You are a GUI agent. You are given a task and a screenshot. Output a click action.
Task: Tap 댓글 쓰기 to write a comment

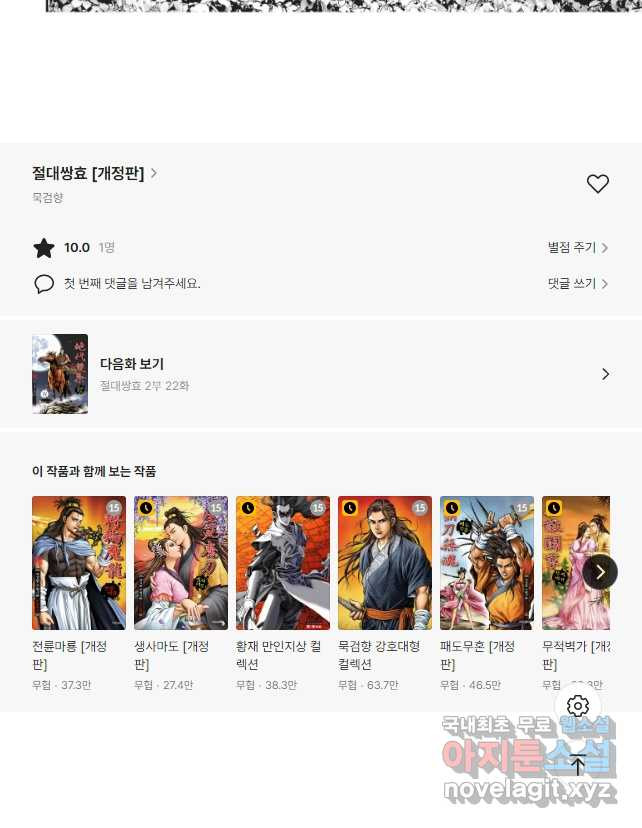(577, 284)
